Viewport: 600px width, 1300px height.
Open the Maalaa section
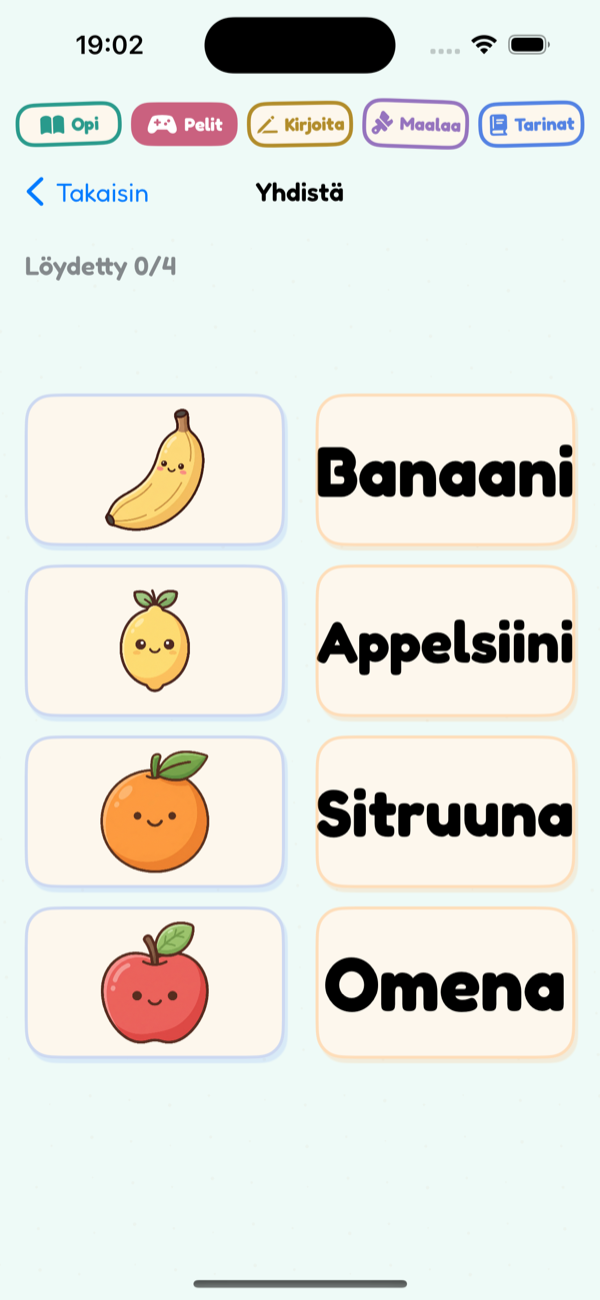click(416, 125)
